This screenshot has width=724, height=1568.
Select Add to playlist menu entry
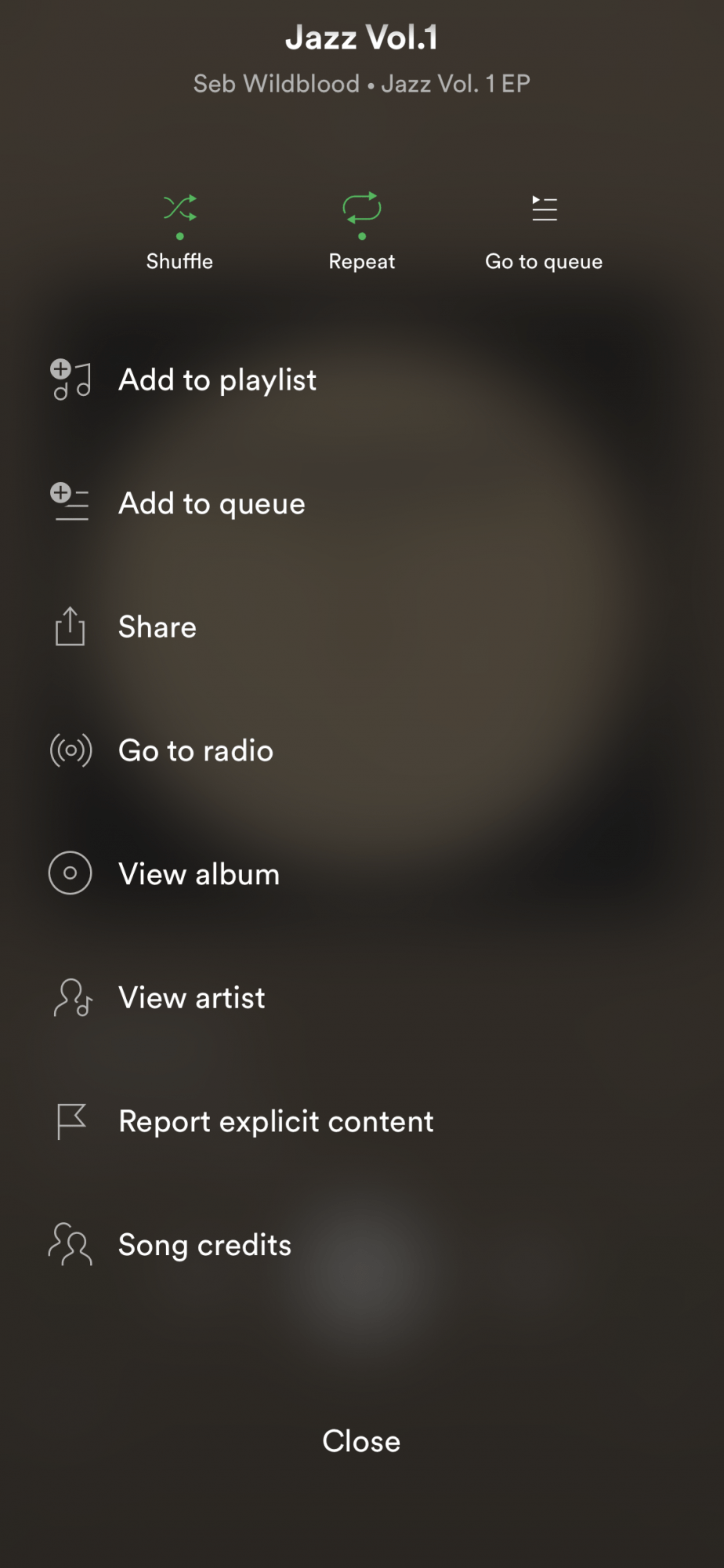(217, 380)
